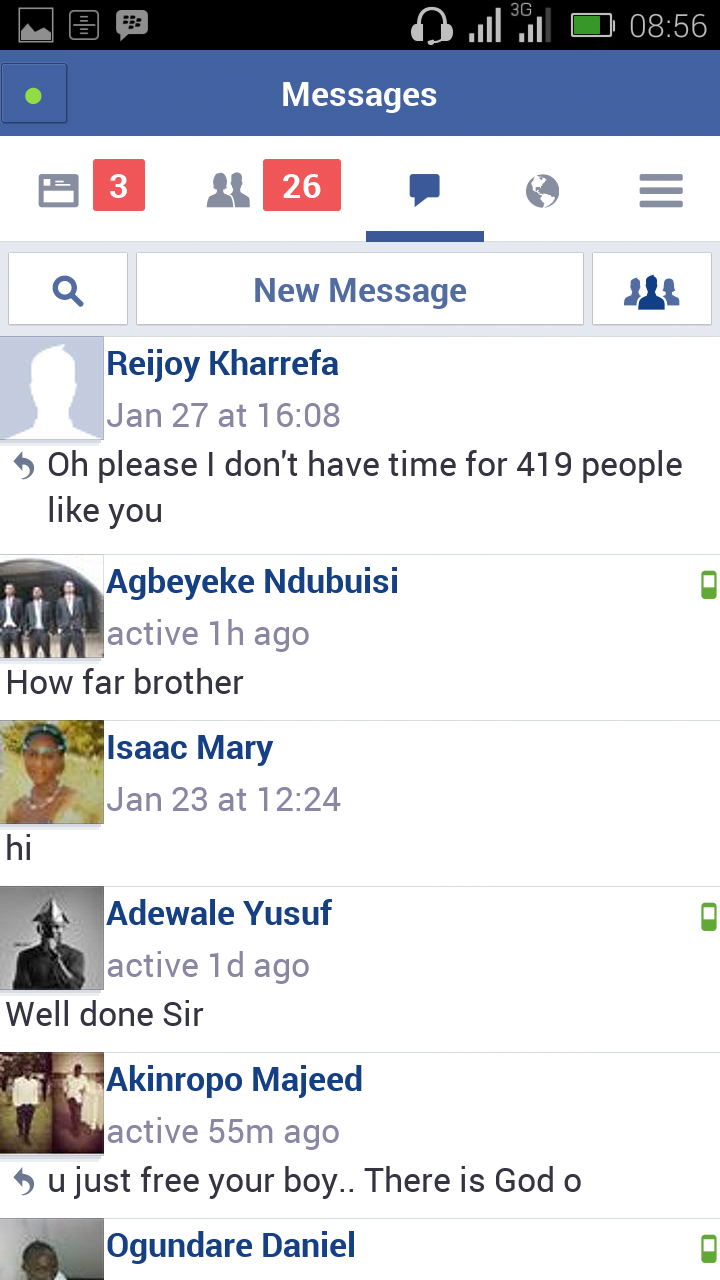720x1280 pixels.
Task: Open the hamburger menu
Action: [x=660, y=190]
